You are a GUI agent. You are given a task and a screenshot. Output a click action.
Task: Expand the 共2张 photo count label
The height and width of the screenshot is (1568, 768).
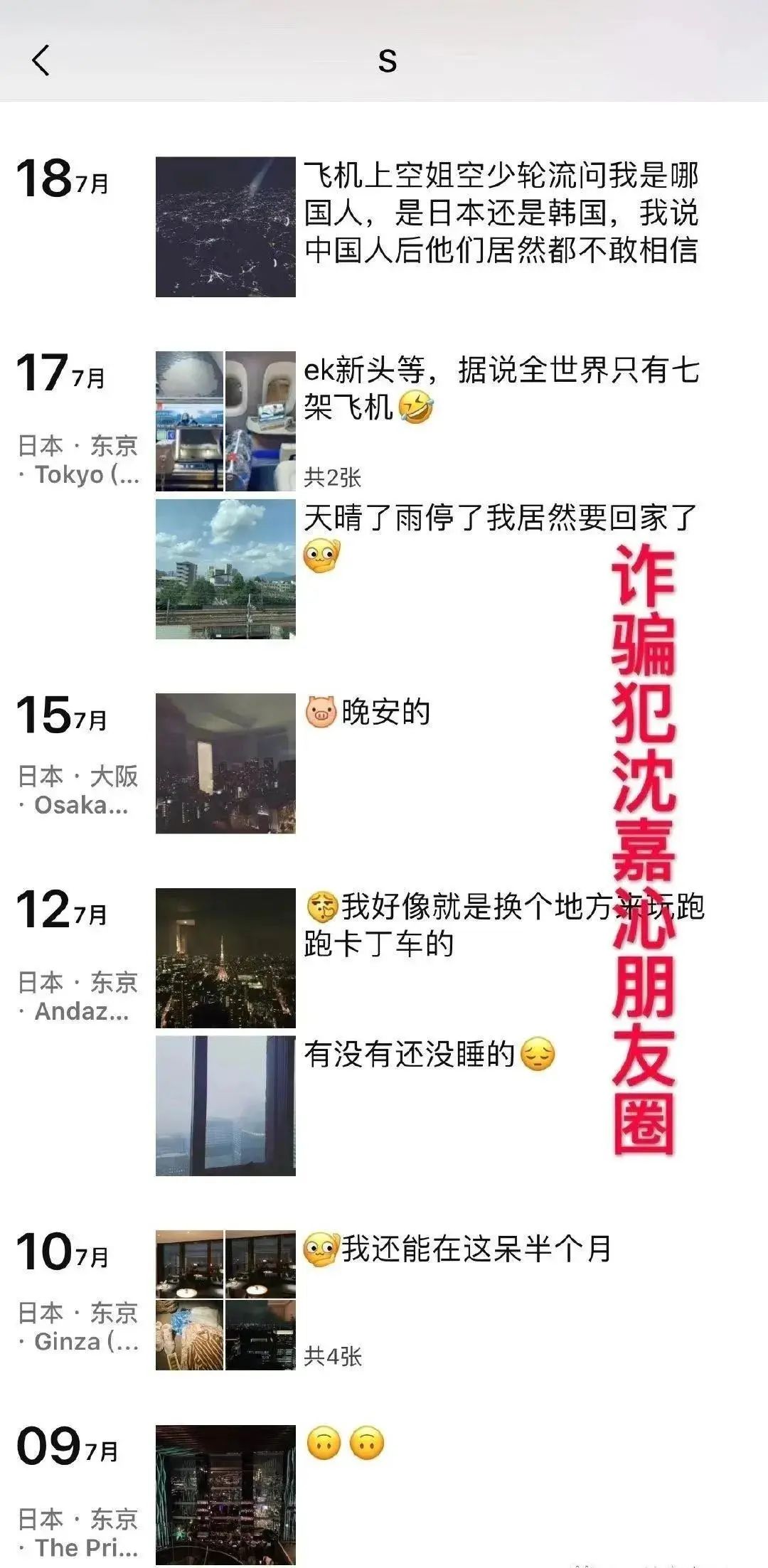click(336, 478)
